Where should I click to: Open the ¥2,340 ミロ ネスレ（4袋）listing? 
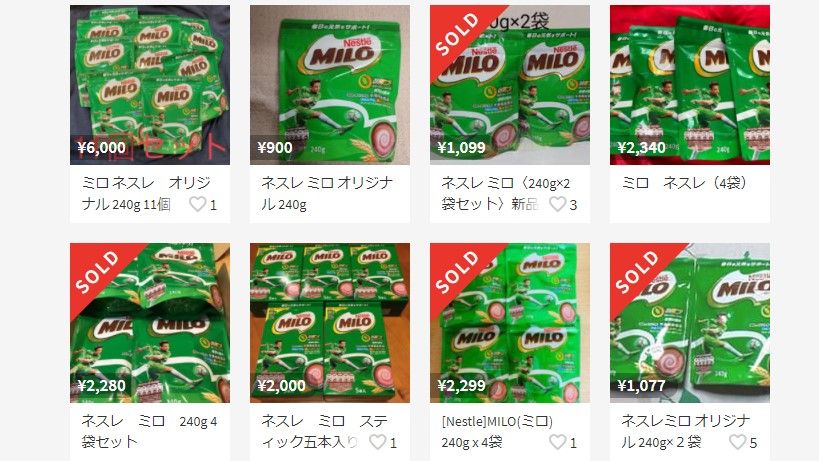(x=689, y=85)
